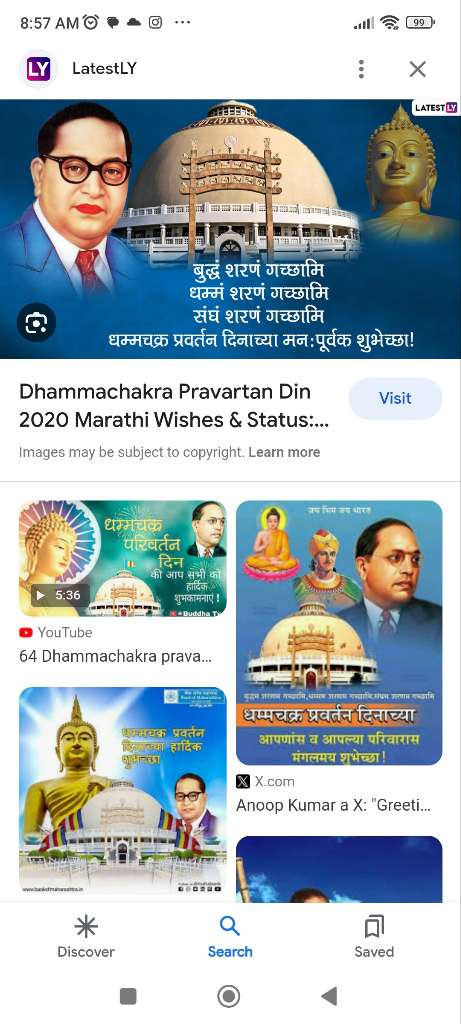This screenshot has width=461, height=1024.
Task: Open the three-dot overflow menu
Action: 361,69
